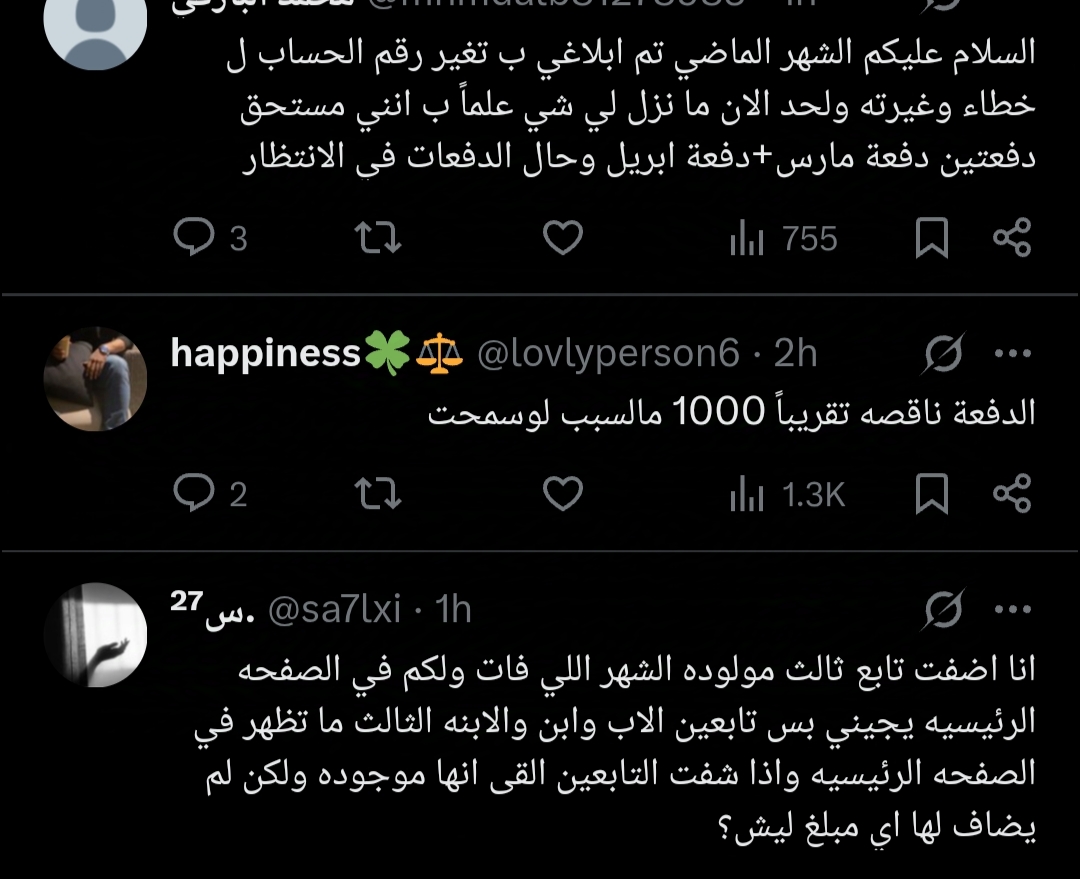Open overflow menu on happiness tweet
The width and height of the screenshot is (1080, 879).
[x=1014, y=353]
